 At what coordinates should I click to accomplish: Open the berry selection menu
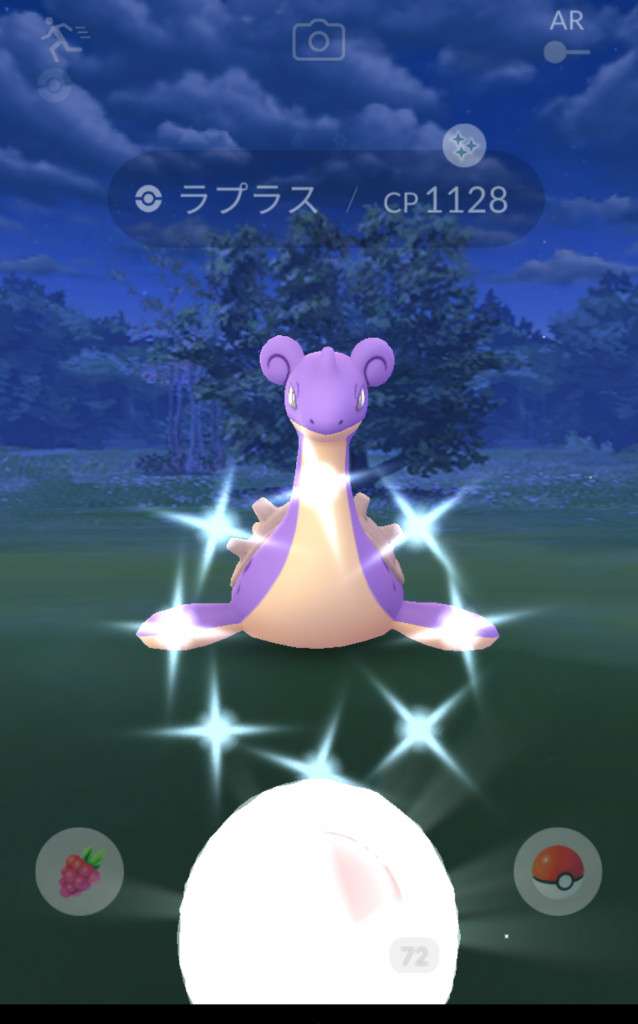click(x=79, y=872)
